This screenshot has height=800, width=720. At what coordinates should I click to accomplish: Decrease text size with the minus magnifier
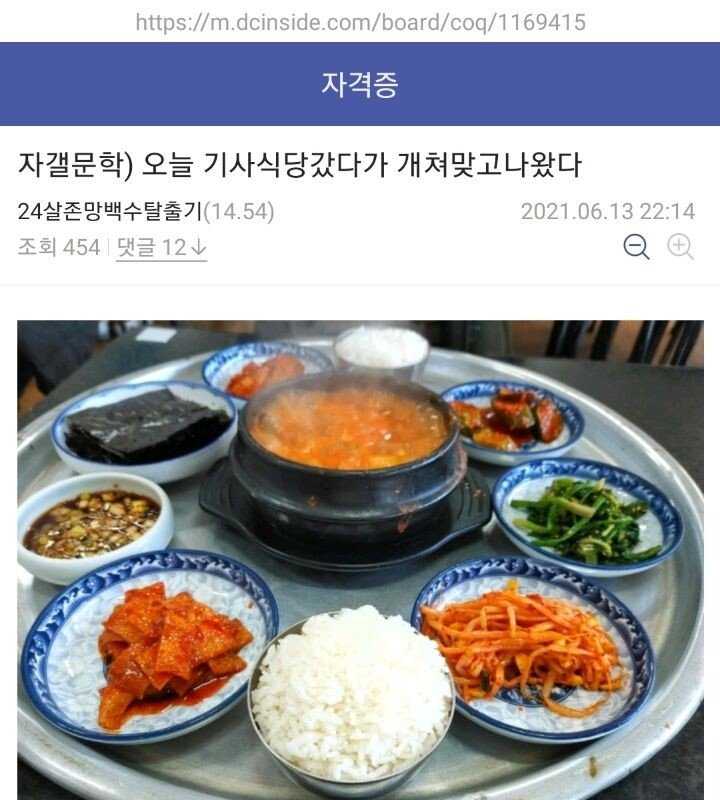pos(636,247)
